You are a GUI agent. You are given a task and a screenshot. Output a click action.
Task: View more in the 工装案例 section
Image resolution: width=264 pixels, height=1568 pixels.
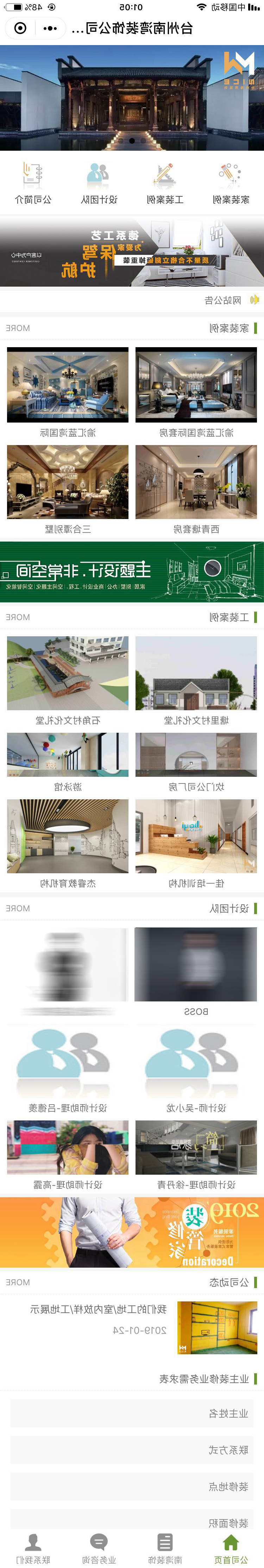(x=18, y=617)
